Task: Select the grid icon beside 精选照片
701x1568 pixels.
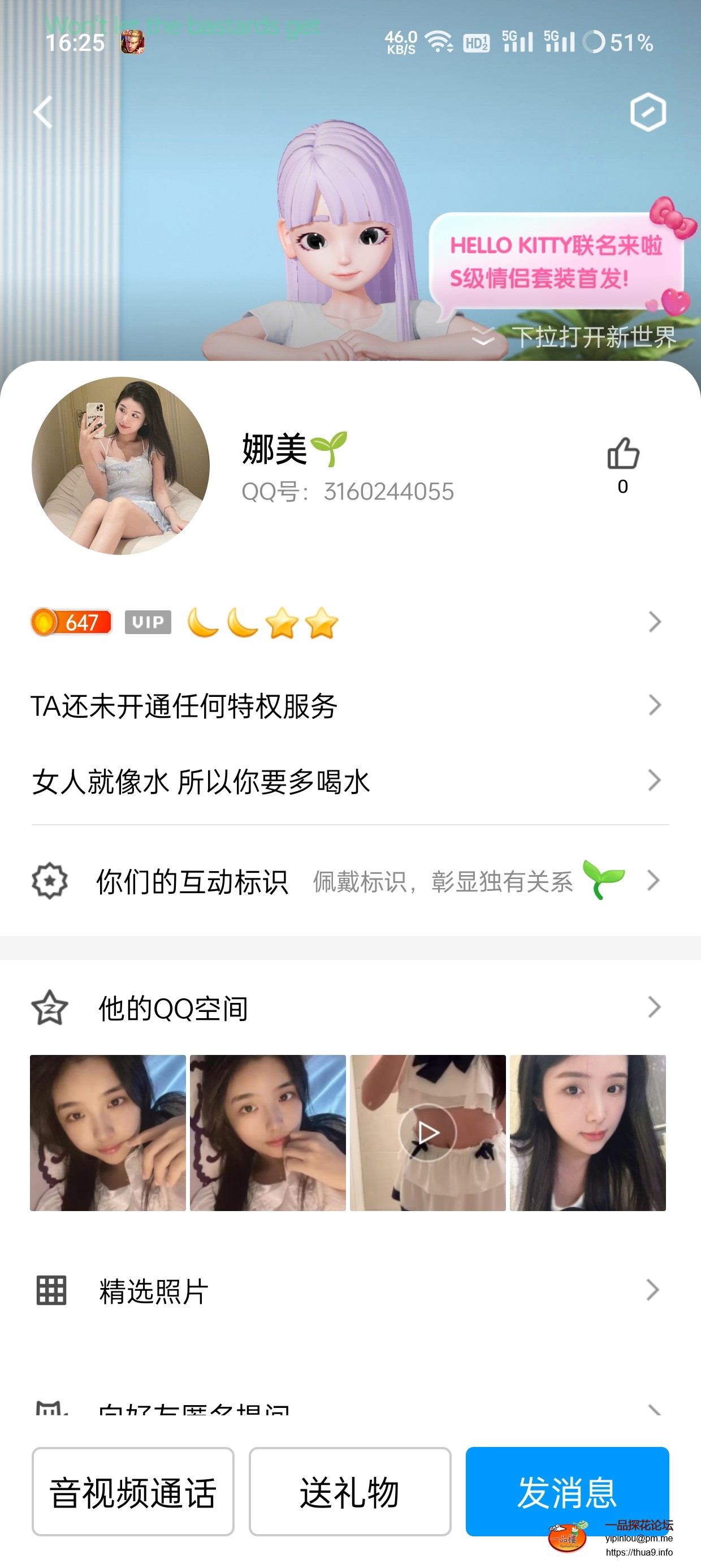Action: 50,1290
